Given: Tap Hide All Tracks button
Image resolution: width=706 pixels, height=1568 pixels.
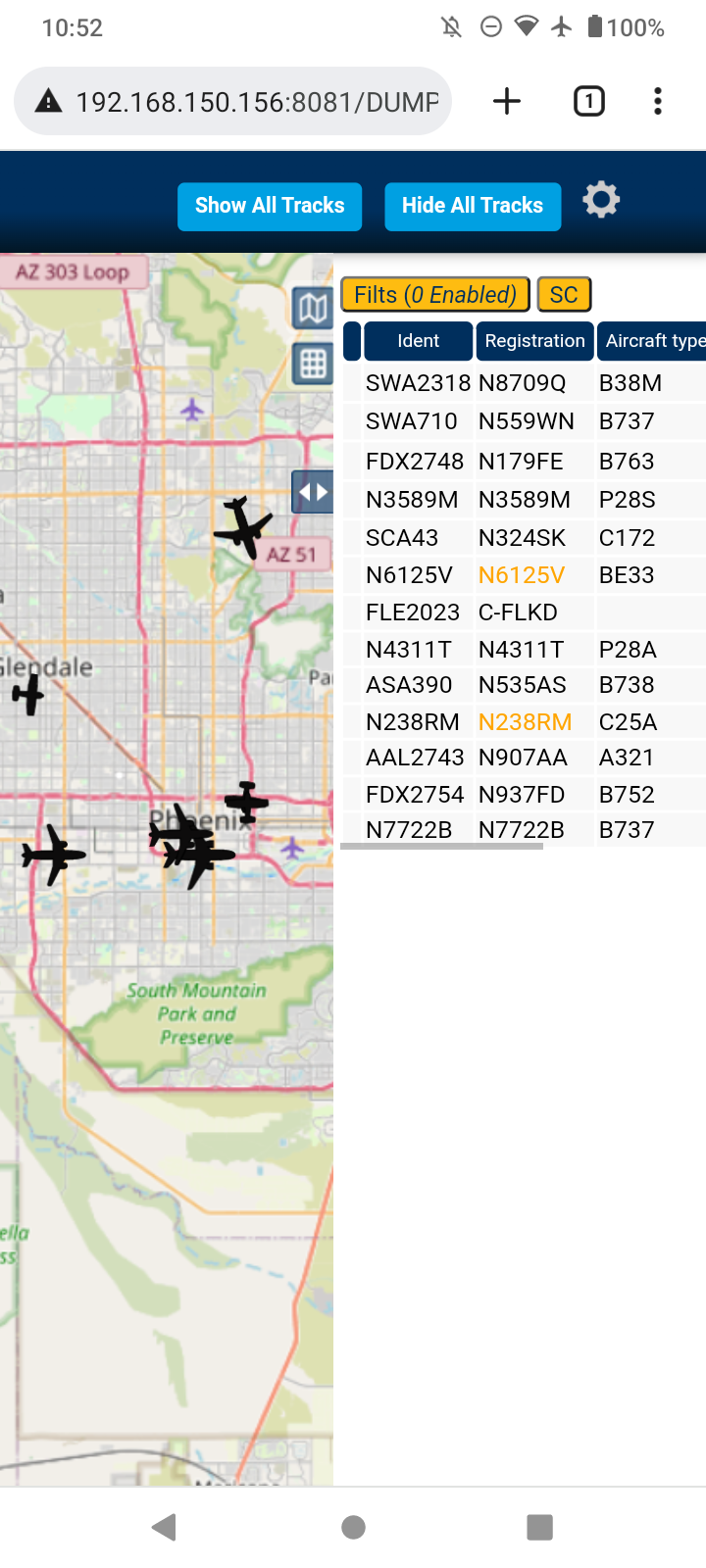Looking at the screenshot, I should click(x=473, y=206).
